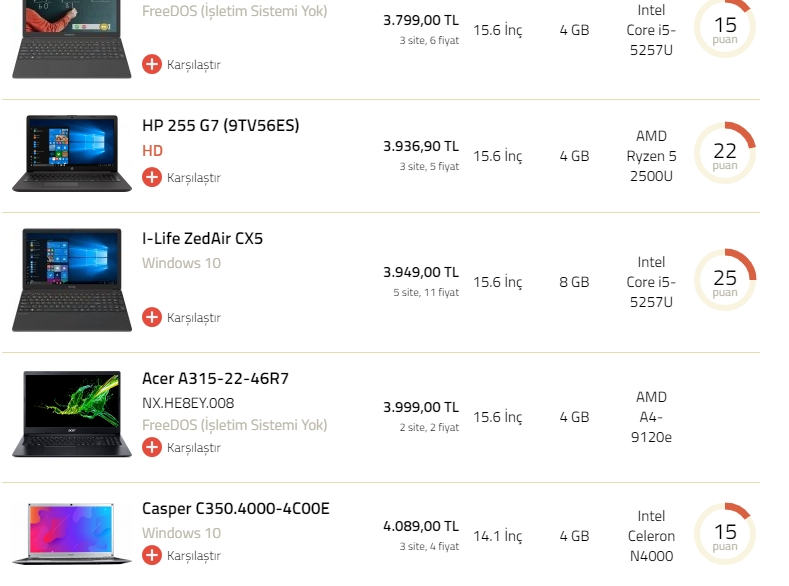
Task: Tap the HP 255 G7 laptop image
Action: point(72,154)
